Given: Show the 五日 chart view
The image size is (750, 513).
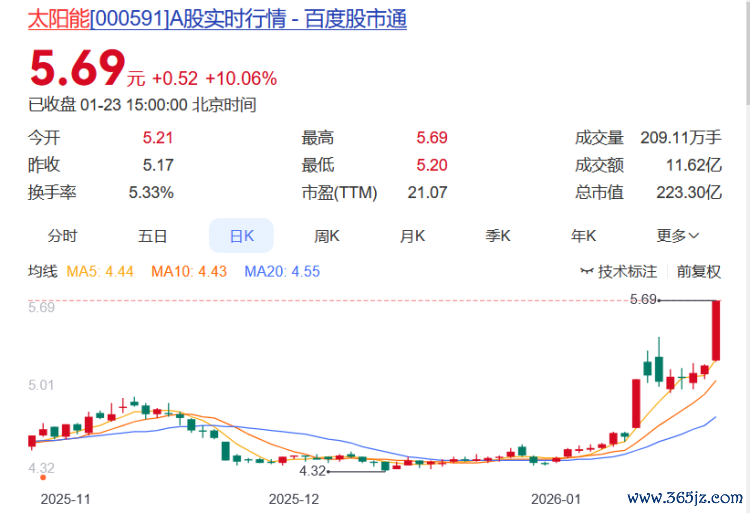Looking at the screenshot, I should (x=153, y=236).
